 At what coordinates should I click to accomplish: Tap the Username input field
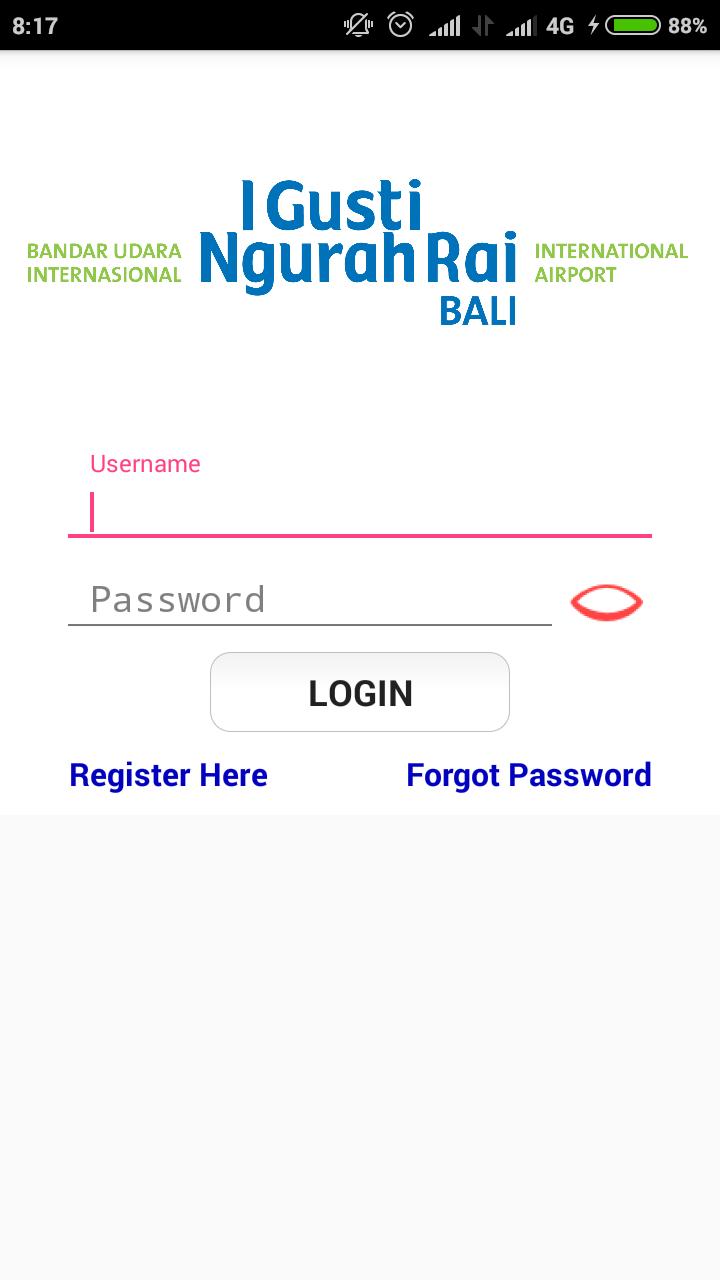coord(360,511)
